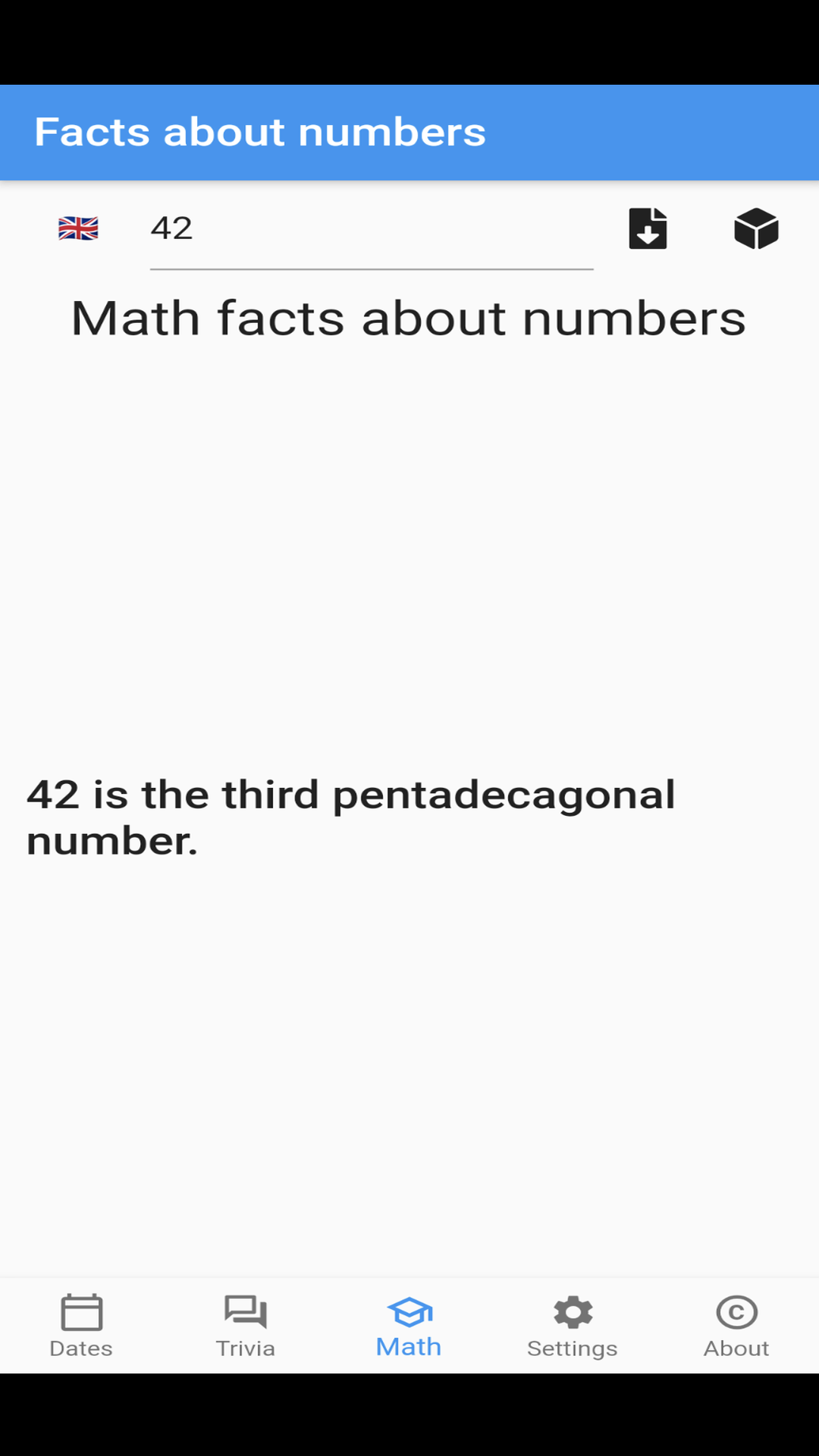
Task: Tap the UK flag language selector
Action: (78, 228)
